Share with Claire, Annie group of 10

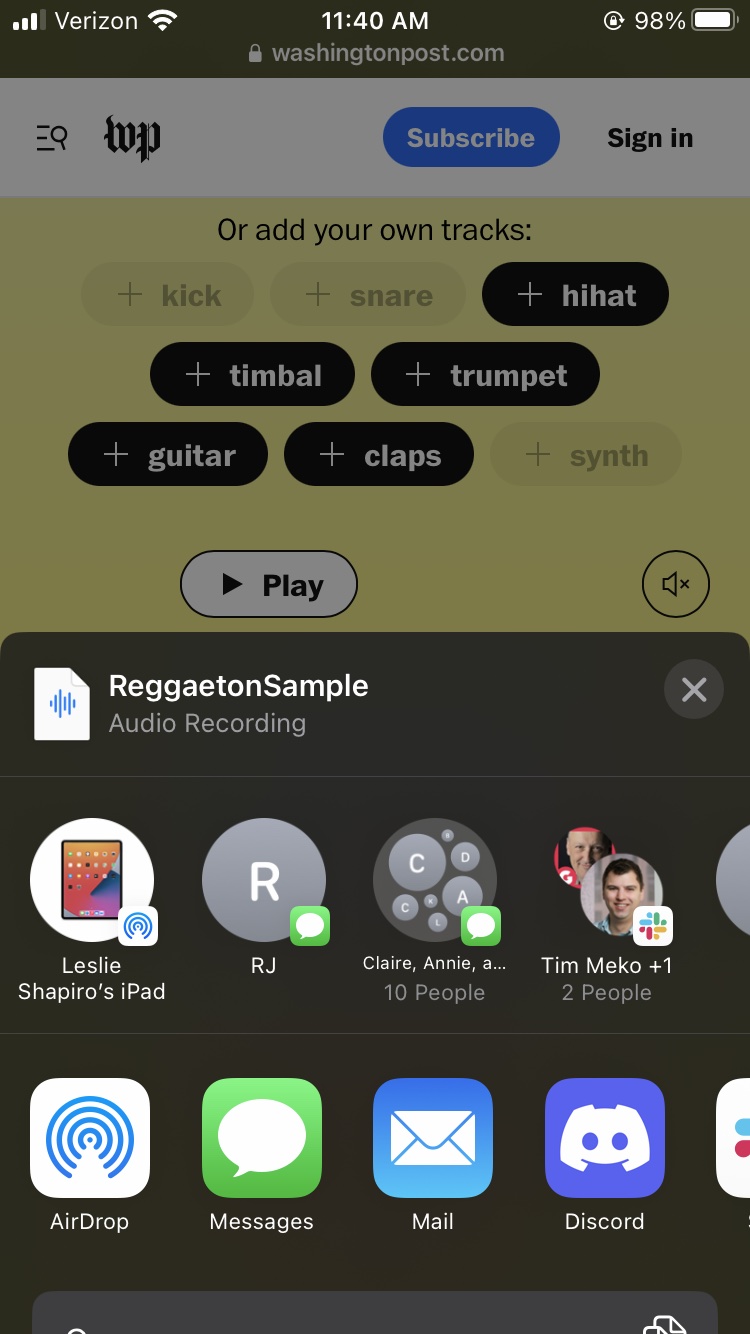(x=435, y=881)
